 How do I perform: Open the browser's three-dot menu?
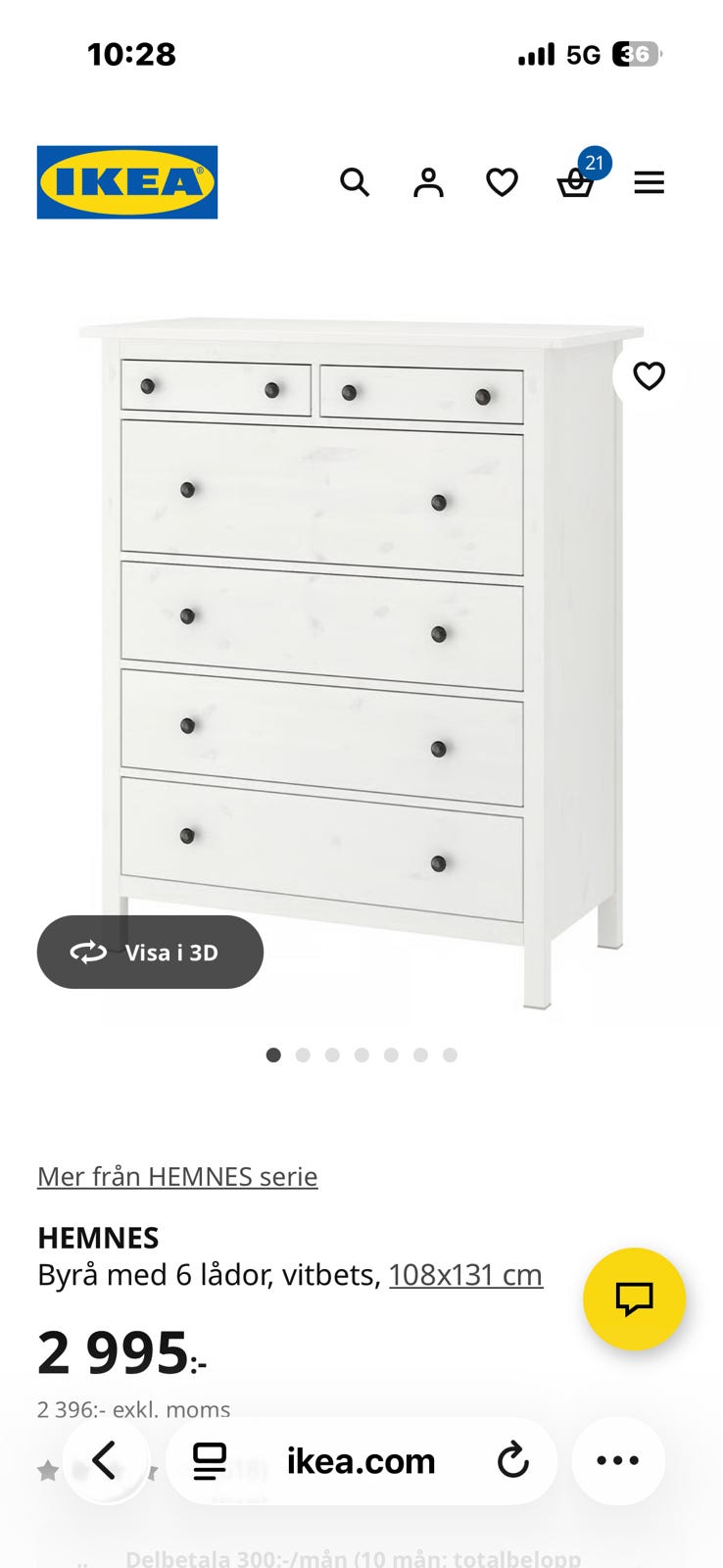tap(618, 1460)
